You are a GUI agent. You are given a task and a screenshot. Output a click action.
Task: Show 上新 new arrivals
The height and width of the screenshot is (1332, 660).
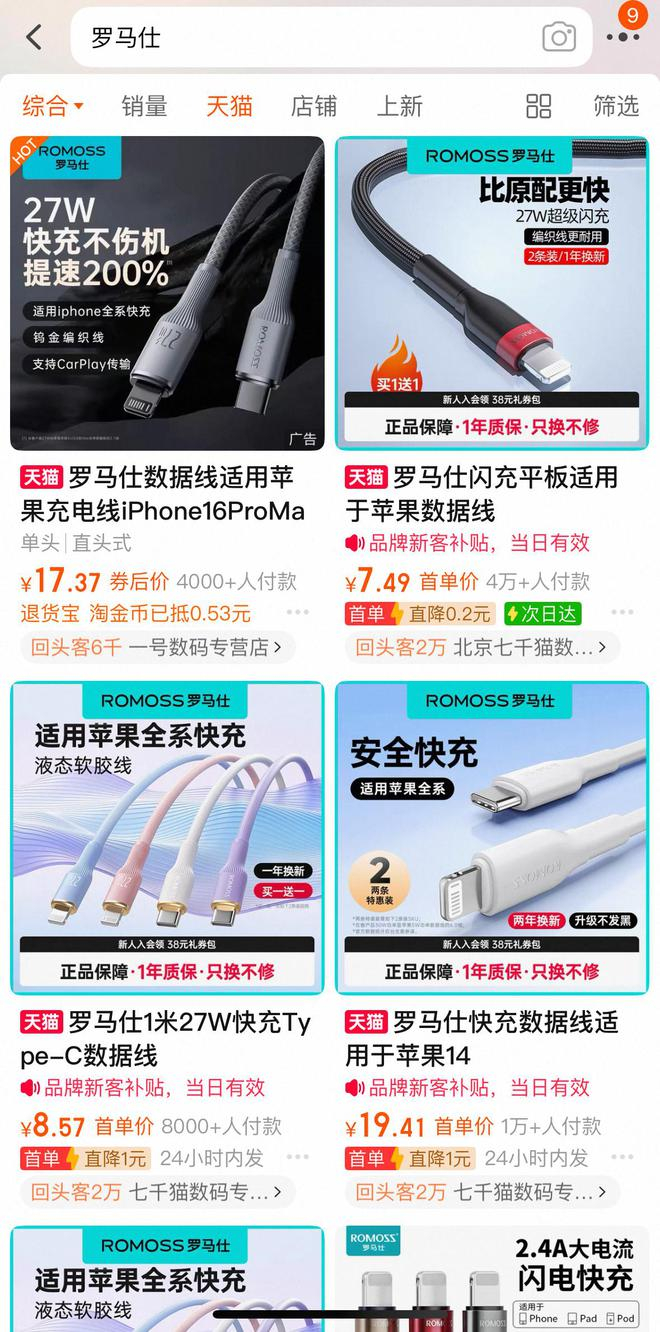click(x=399, y=106)
